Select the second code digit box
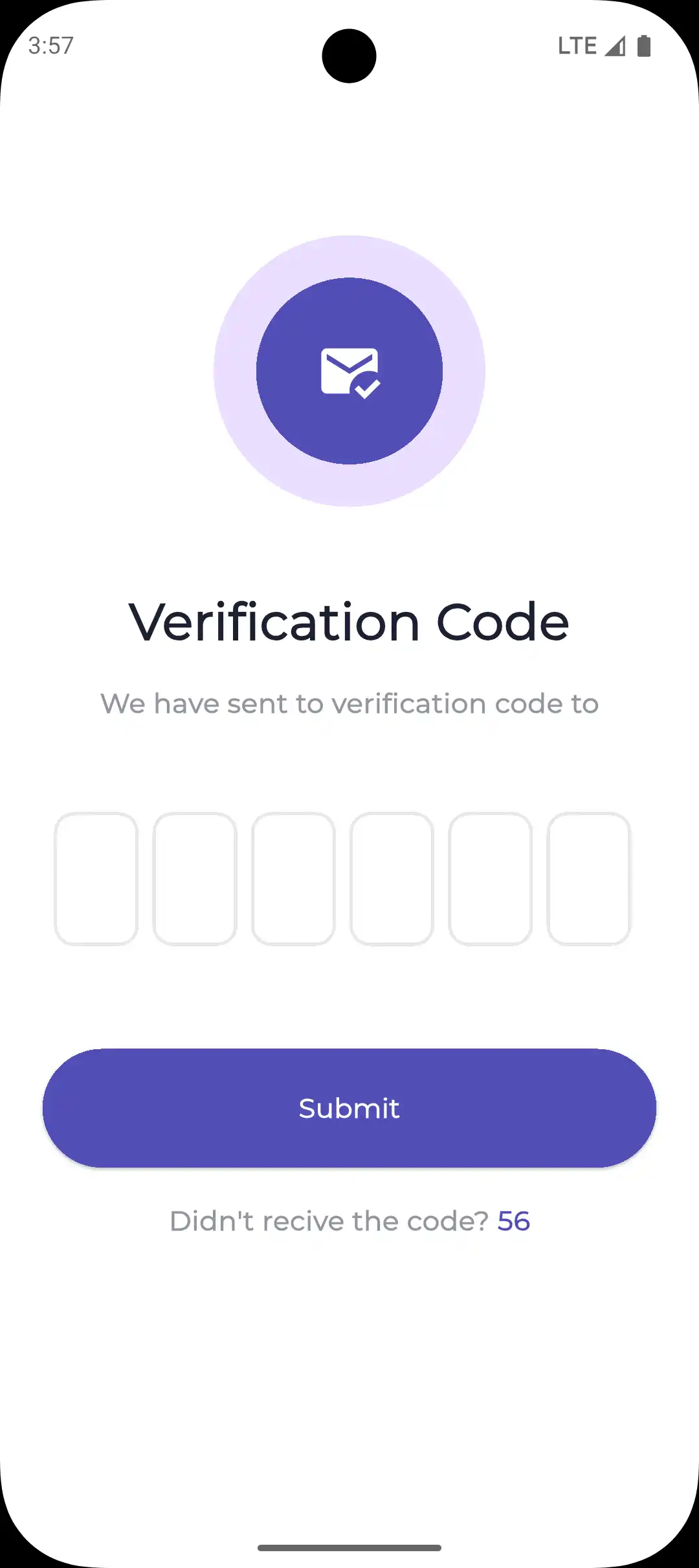This screenshot has width=699, height=1568. click(195, 878)
